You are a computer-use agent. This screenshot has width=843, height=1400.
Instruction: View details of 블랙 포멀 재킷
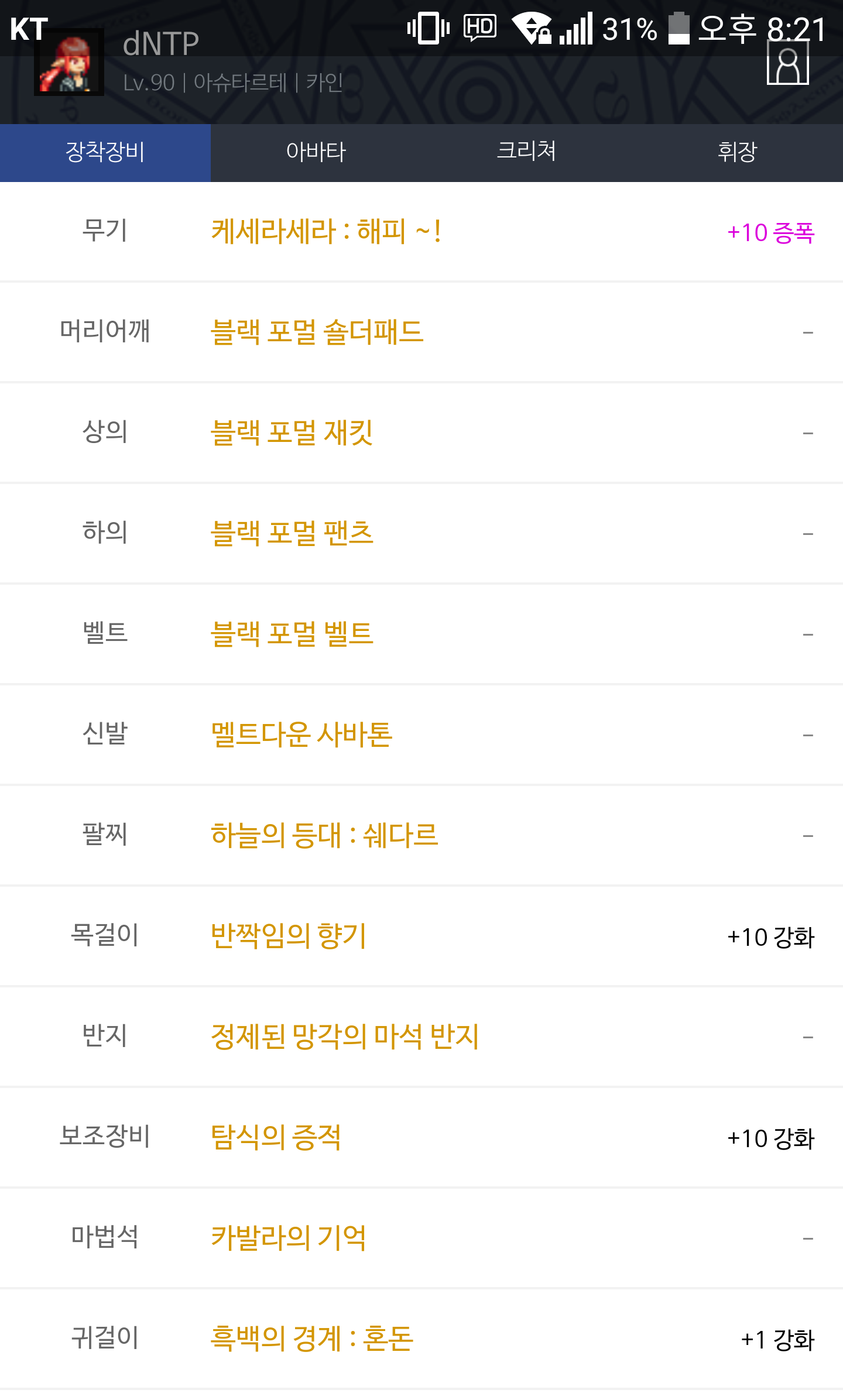point(292,433)
